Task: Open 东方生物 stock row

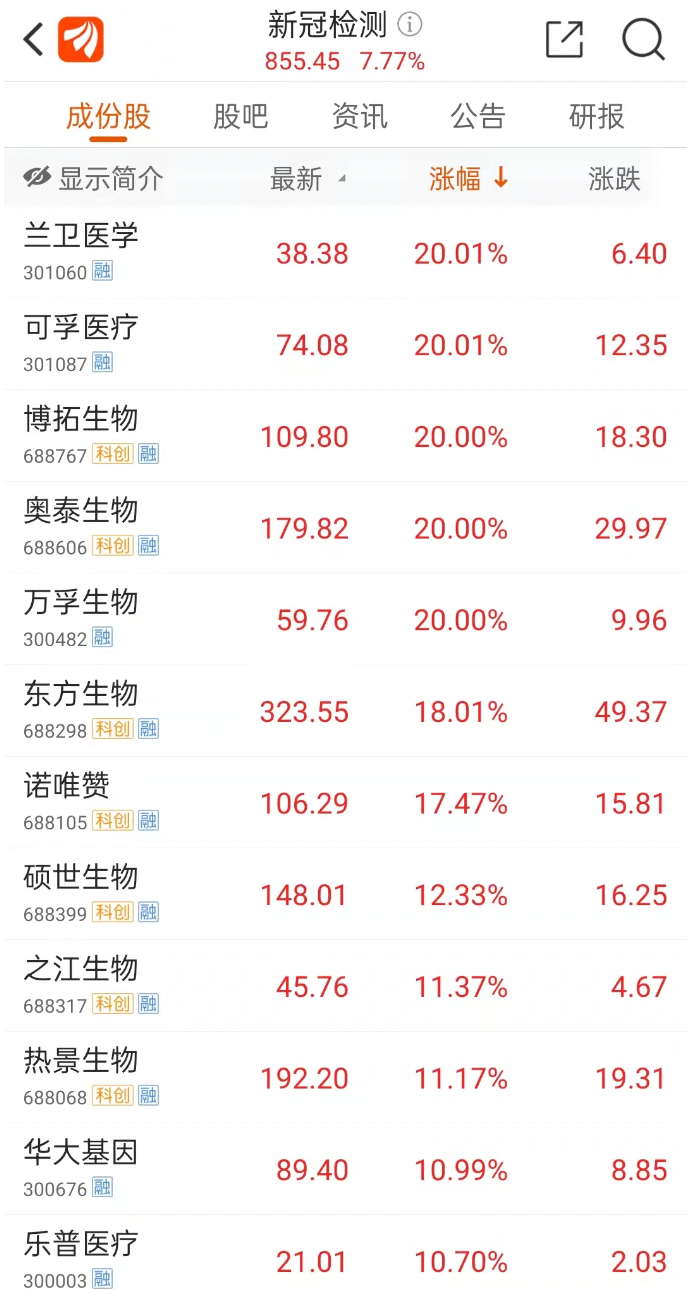Action: click(82, 694)
